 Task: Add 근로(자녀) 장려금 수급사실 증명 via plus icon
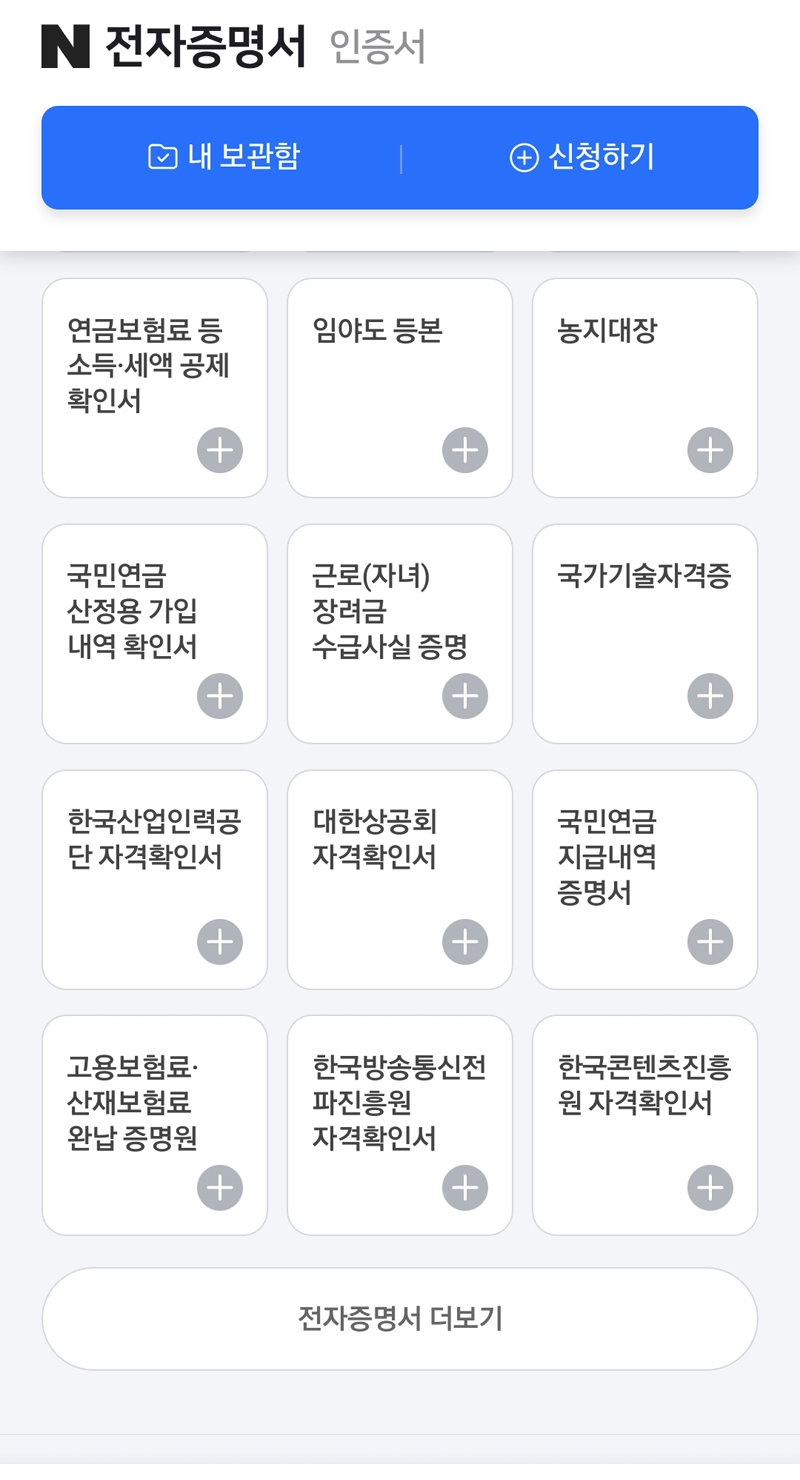point(464,696)
